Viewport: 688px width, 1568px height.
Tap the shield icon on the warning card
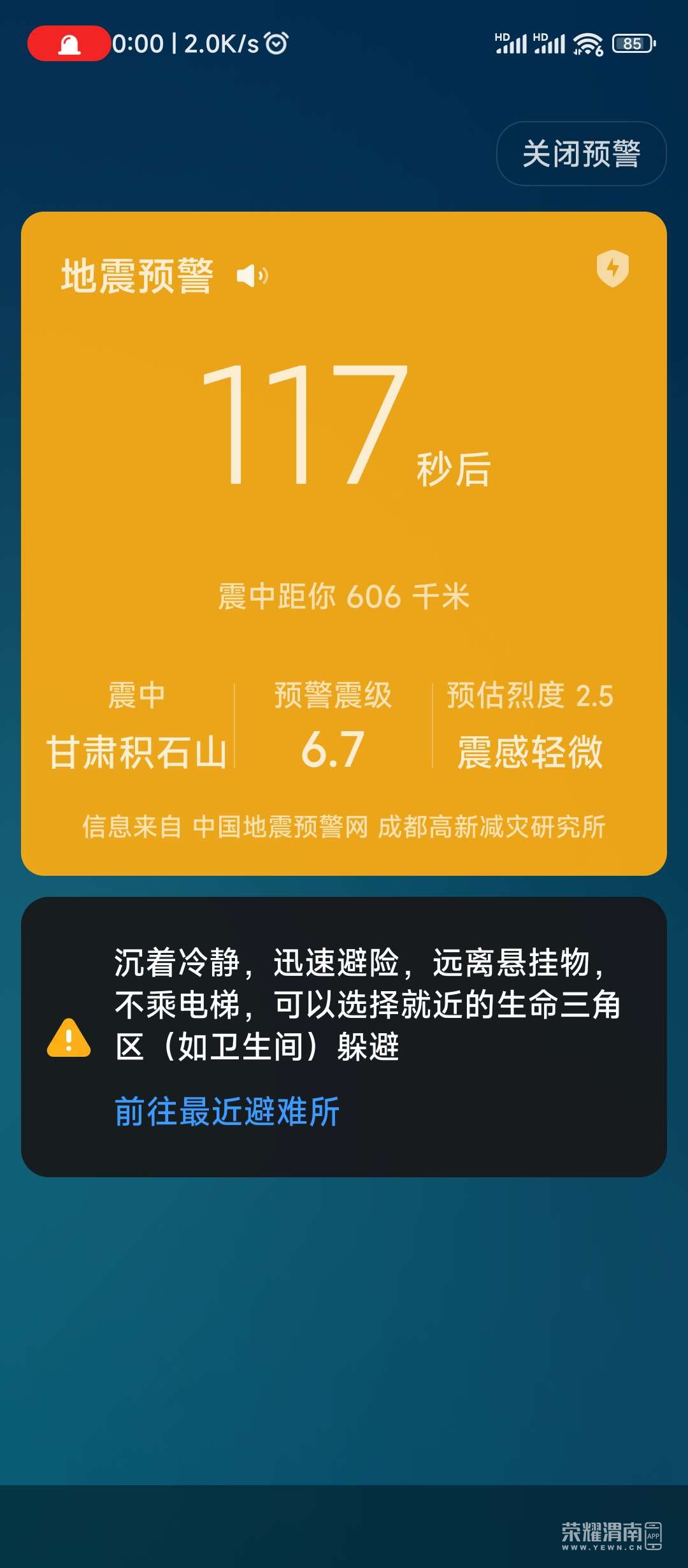pyautogui.click(x=612, y=268)
